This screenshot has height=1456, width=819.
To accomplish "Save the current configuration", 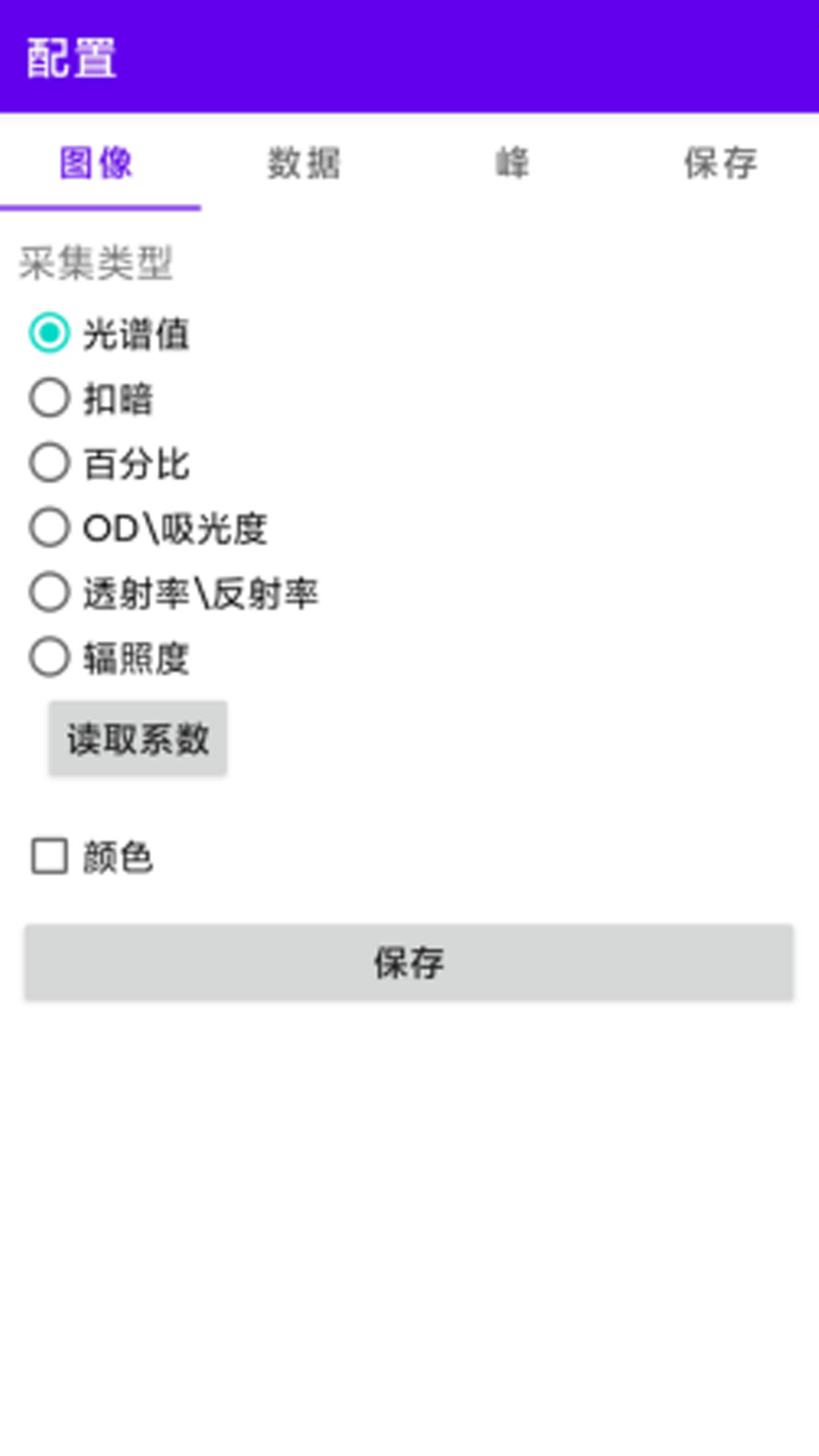I will [409, 963].
